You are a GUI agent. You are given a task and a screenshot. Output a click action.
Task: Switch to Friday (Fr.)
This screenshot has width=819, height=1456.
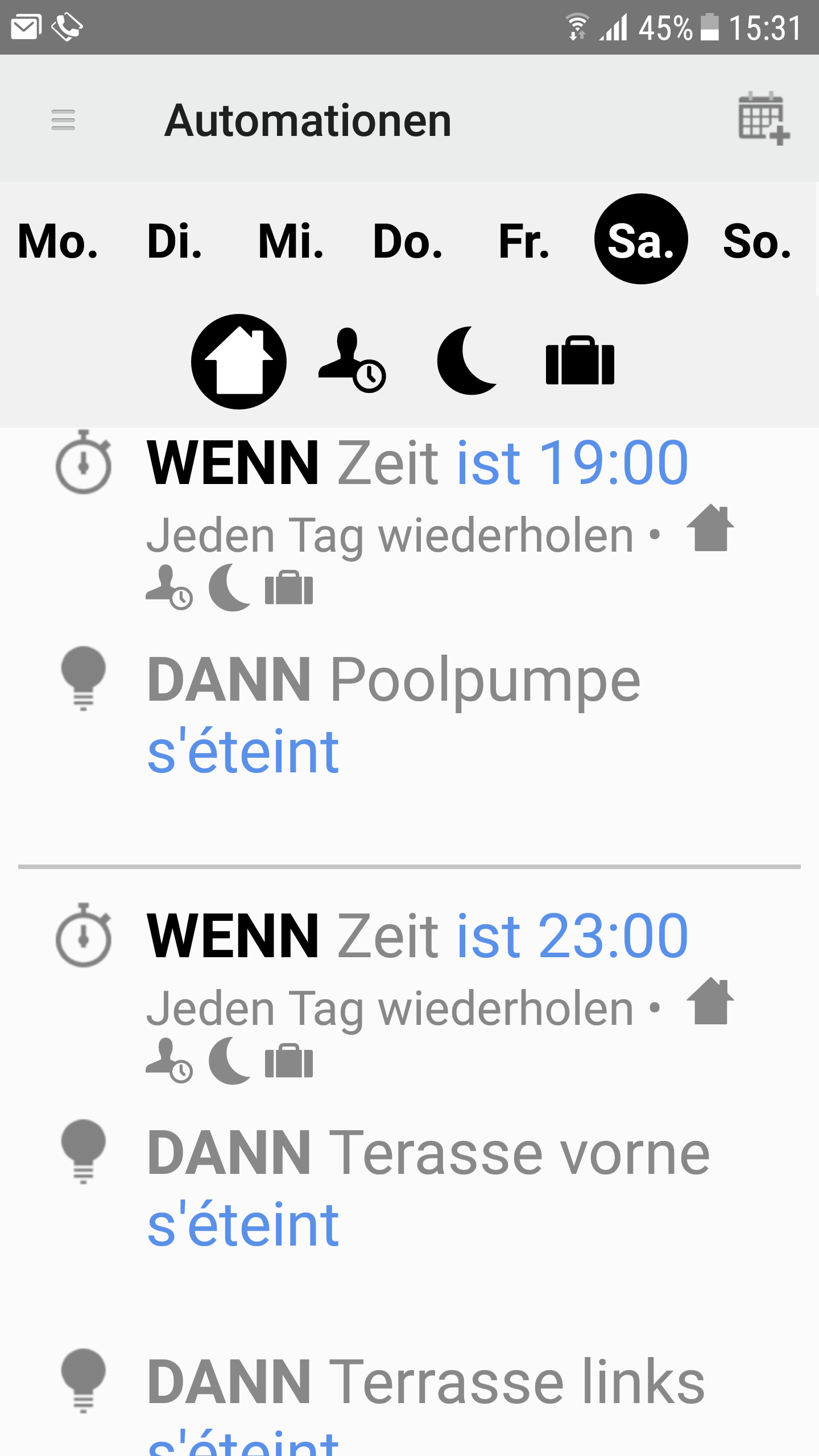(x=524, y=241)
